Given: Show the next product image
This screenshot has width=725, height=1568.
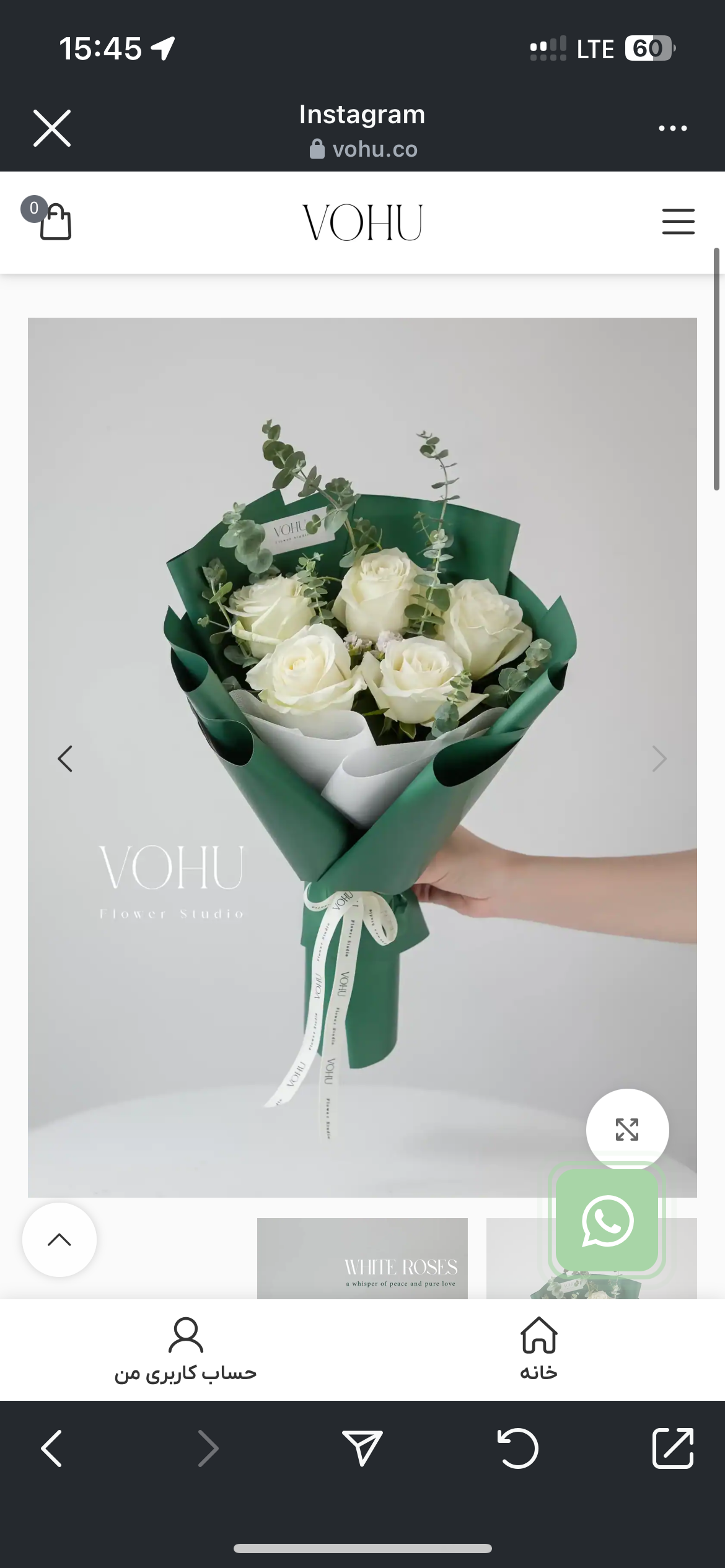Looking at the screenshot, I should [x=659, y=759].
